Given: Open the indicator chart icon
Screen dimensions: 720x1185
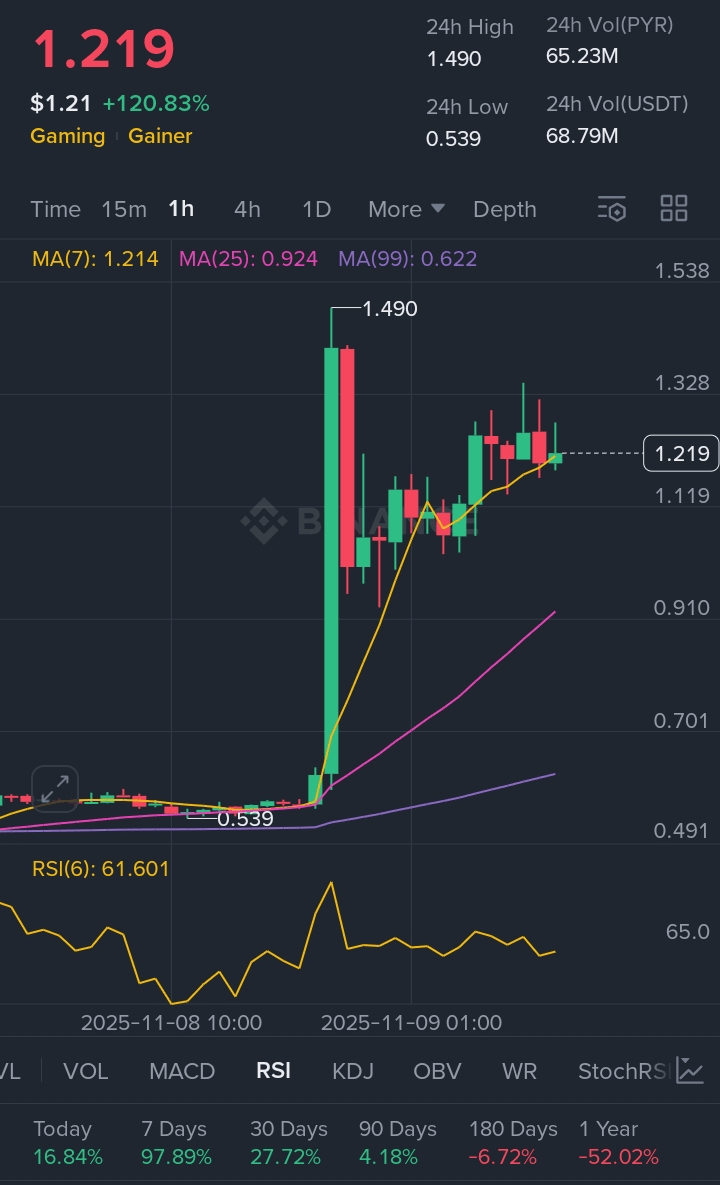Looking at the screenshot, I should (690, 1070).
